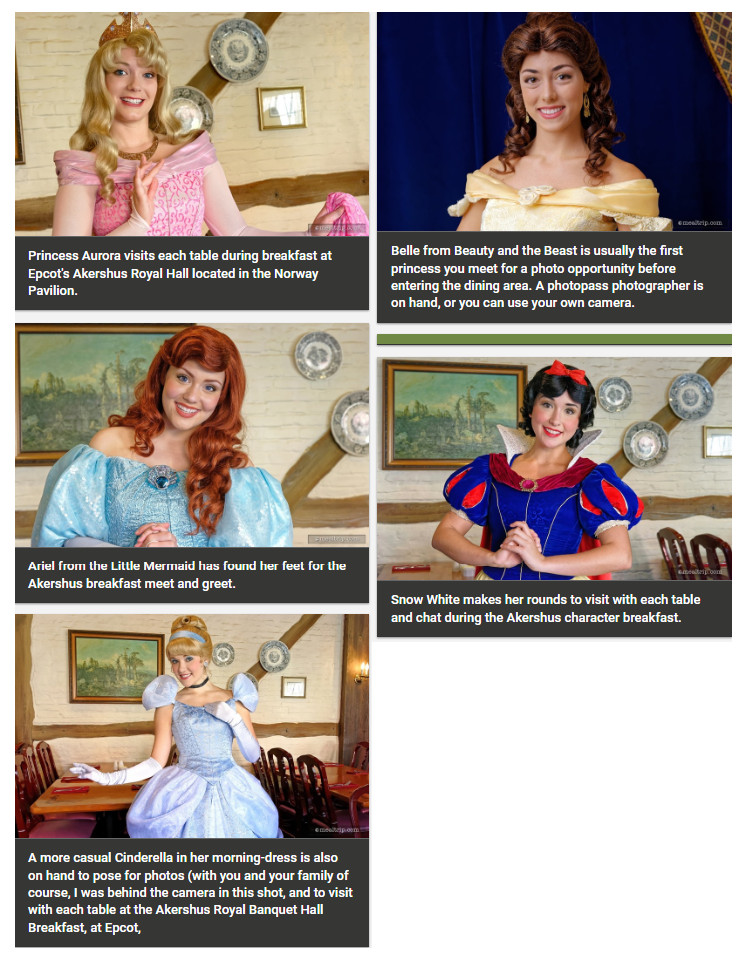This screenshot has width=747, height=958.
Task: Open the Belle photo card
Action: (x=554, y=122)
